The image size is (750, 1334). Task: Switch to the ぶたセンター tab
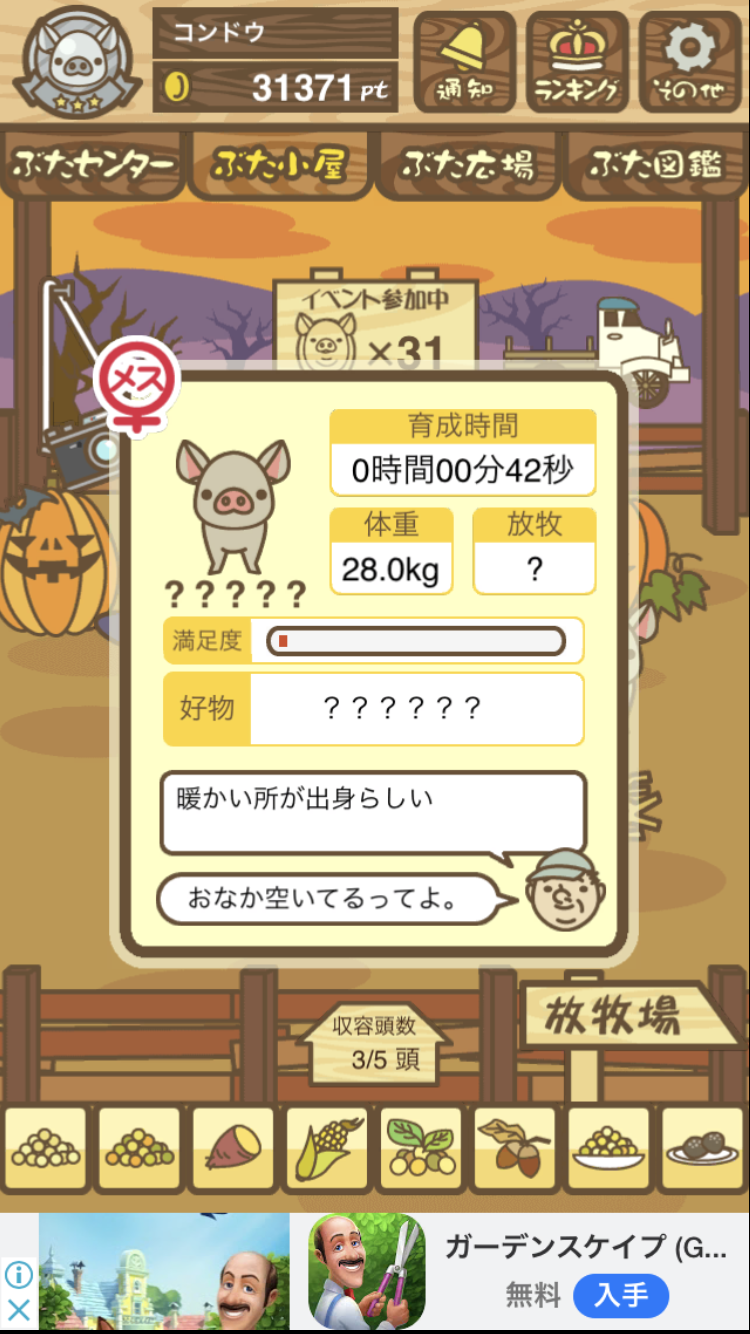coord(94,165)
